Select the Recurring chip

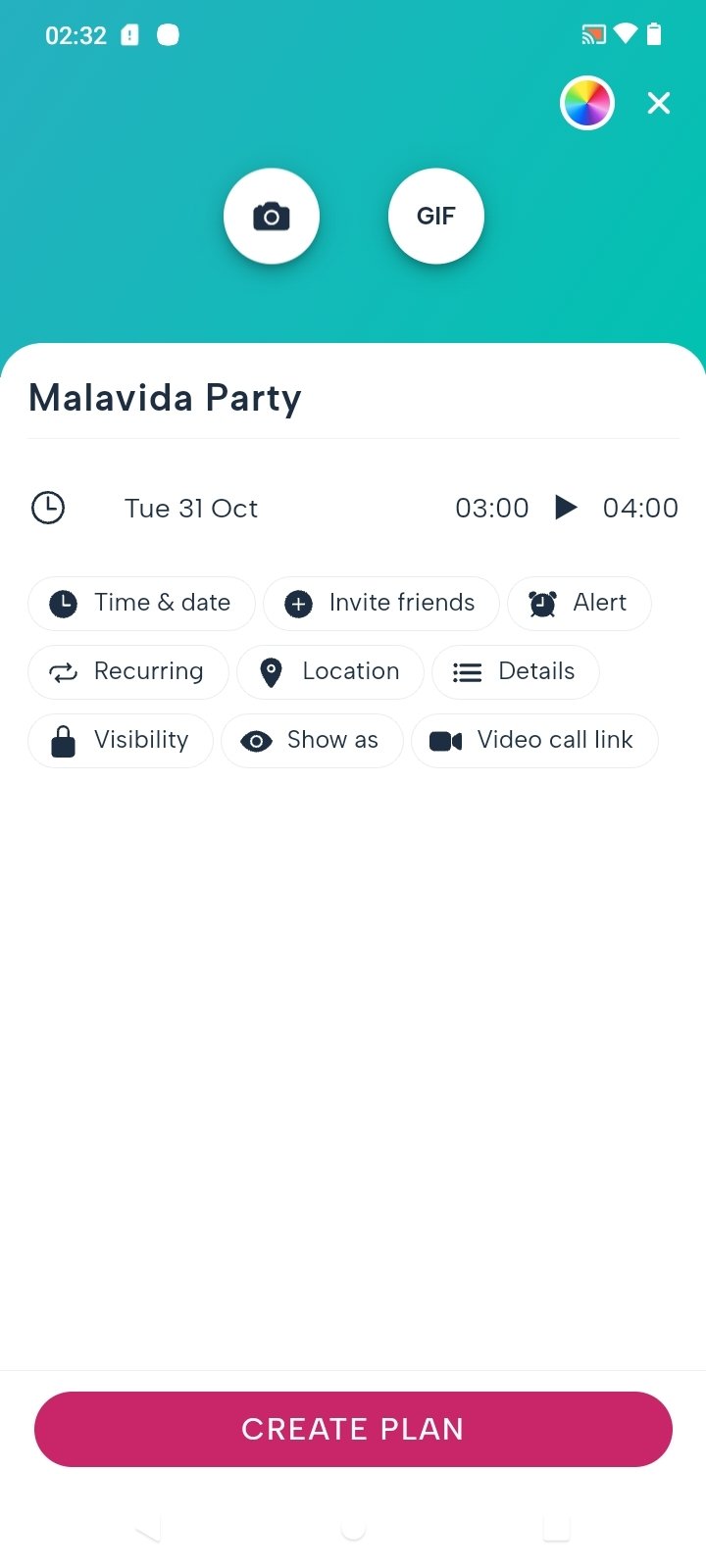point(128,671)
